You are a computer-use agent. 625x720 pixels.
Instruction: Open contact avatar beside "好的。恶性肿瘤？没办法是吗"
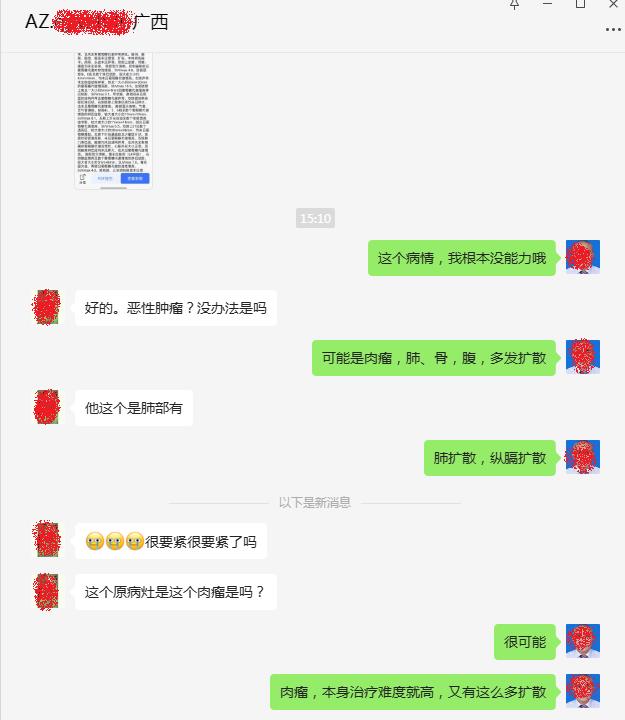click(48, 307)
